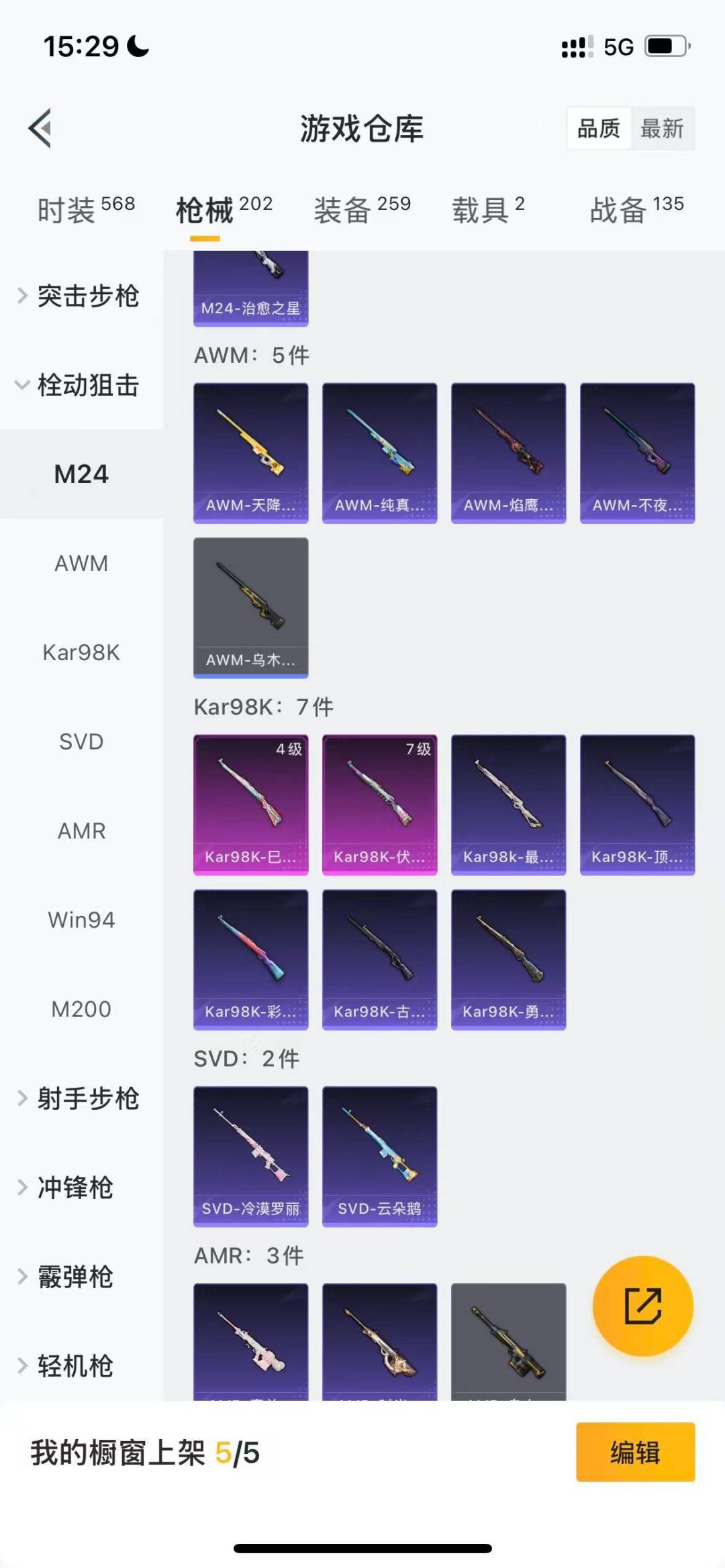Tap the yellow share floating icon
The width and height of the screenshot is (725, 1568).
(642, 1306)
